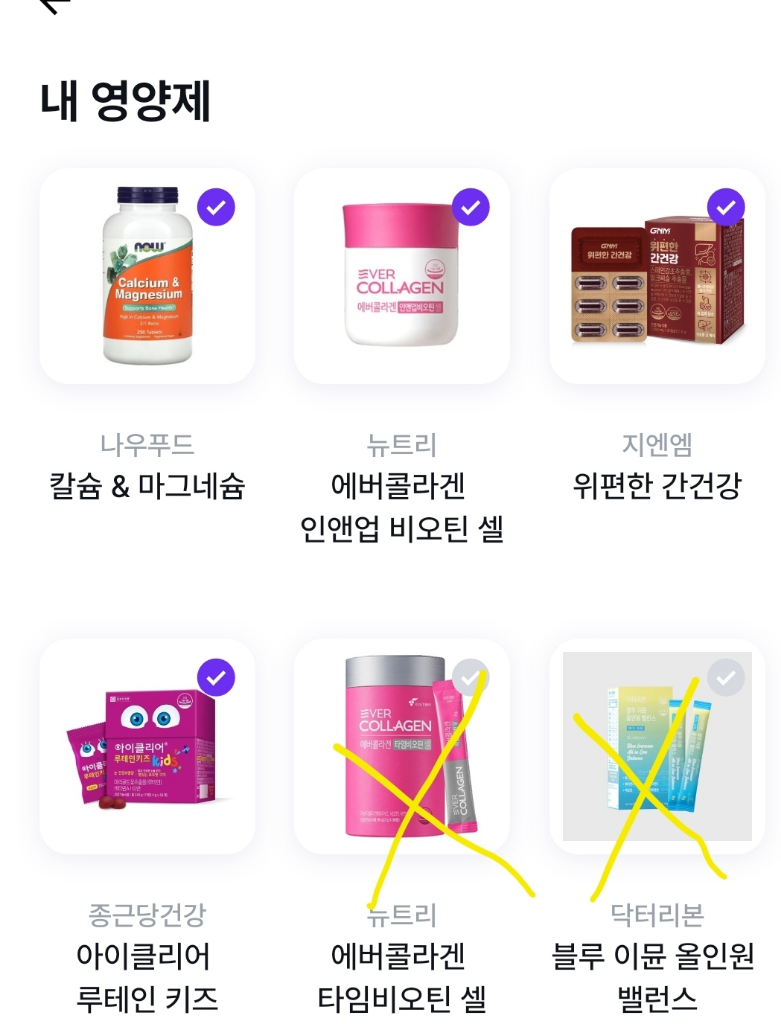The image size is (781, 1024).
Task: Select 에버콜라겐 타임비오틴 셀 checkbox
Action: (x=471, y=678)
